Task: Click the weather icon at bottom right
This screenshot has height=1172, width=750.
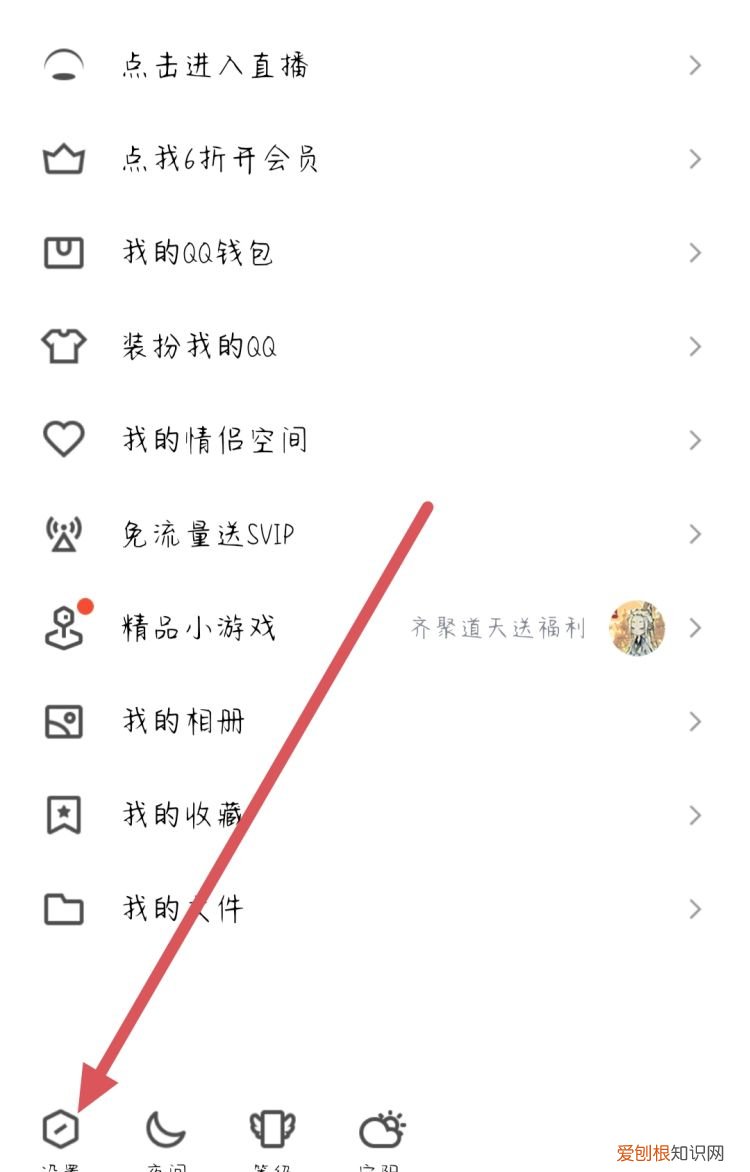Action: [382, 1130]
